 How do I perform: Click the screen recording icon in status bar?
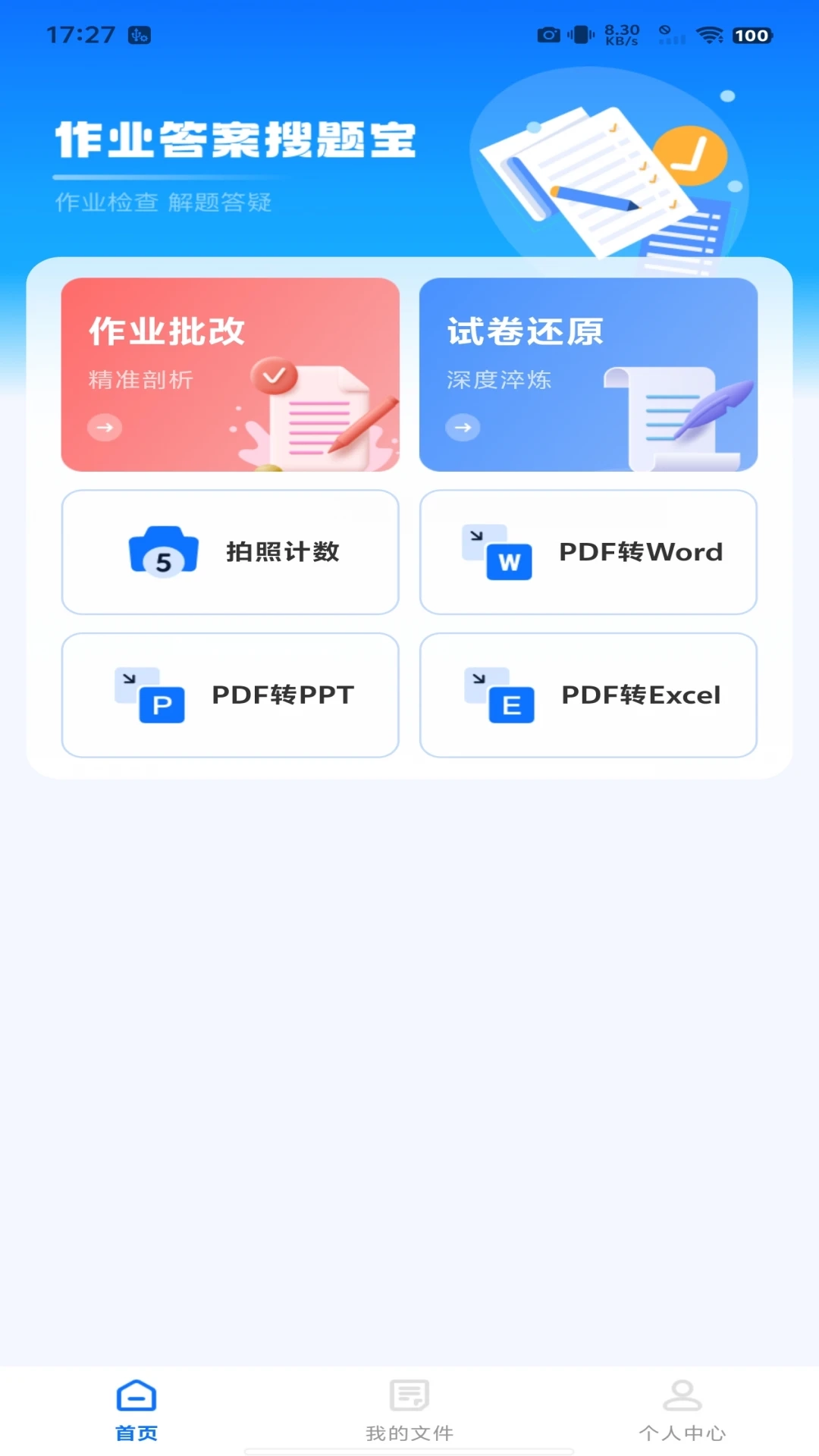[548, 33]
